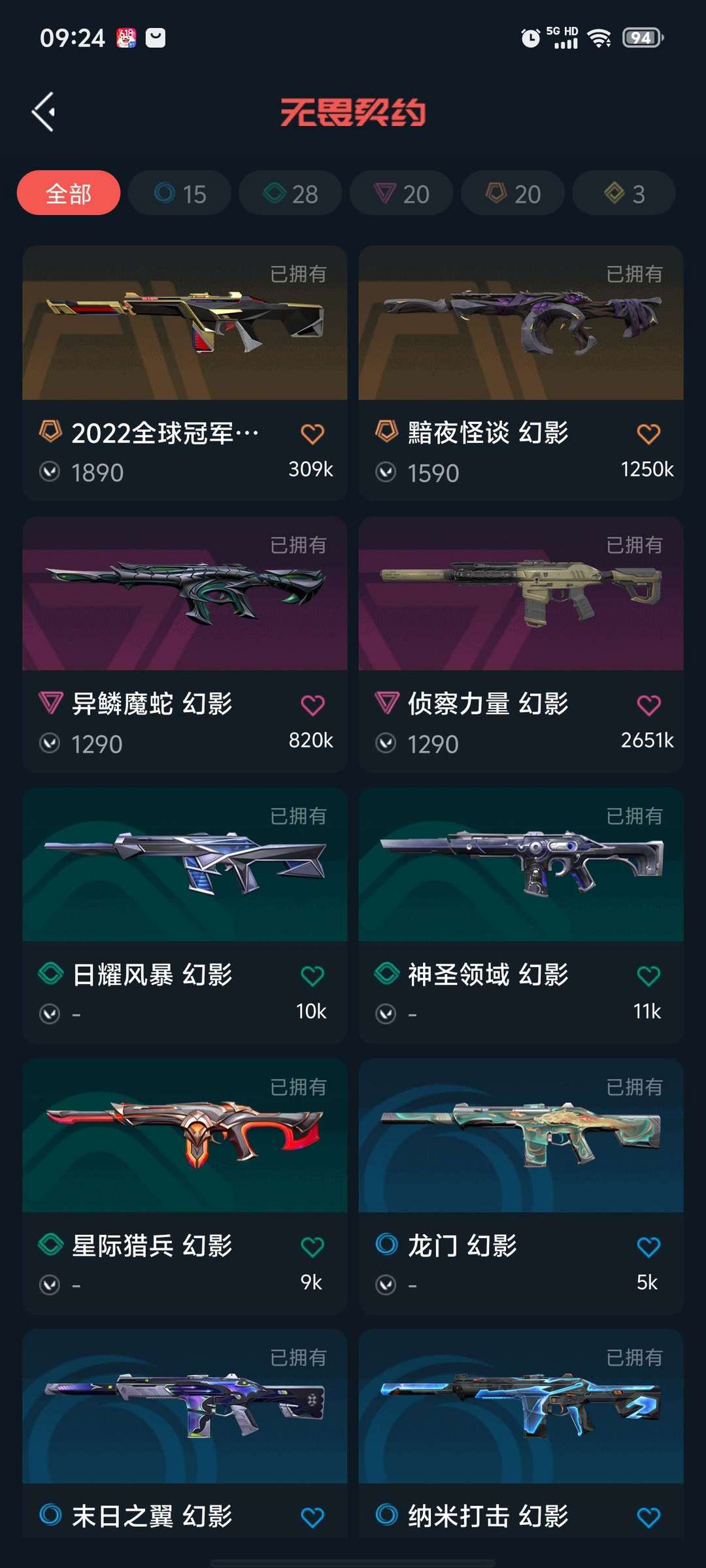Viewport: 706px width, 1568px height.
Task: Like the 黯夜怪谈 幻影 skin
Action: (x=648, y=434)
